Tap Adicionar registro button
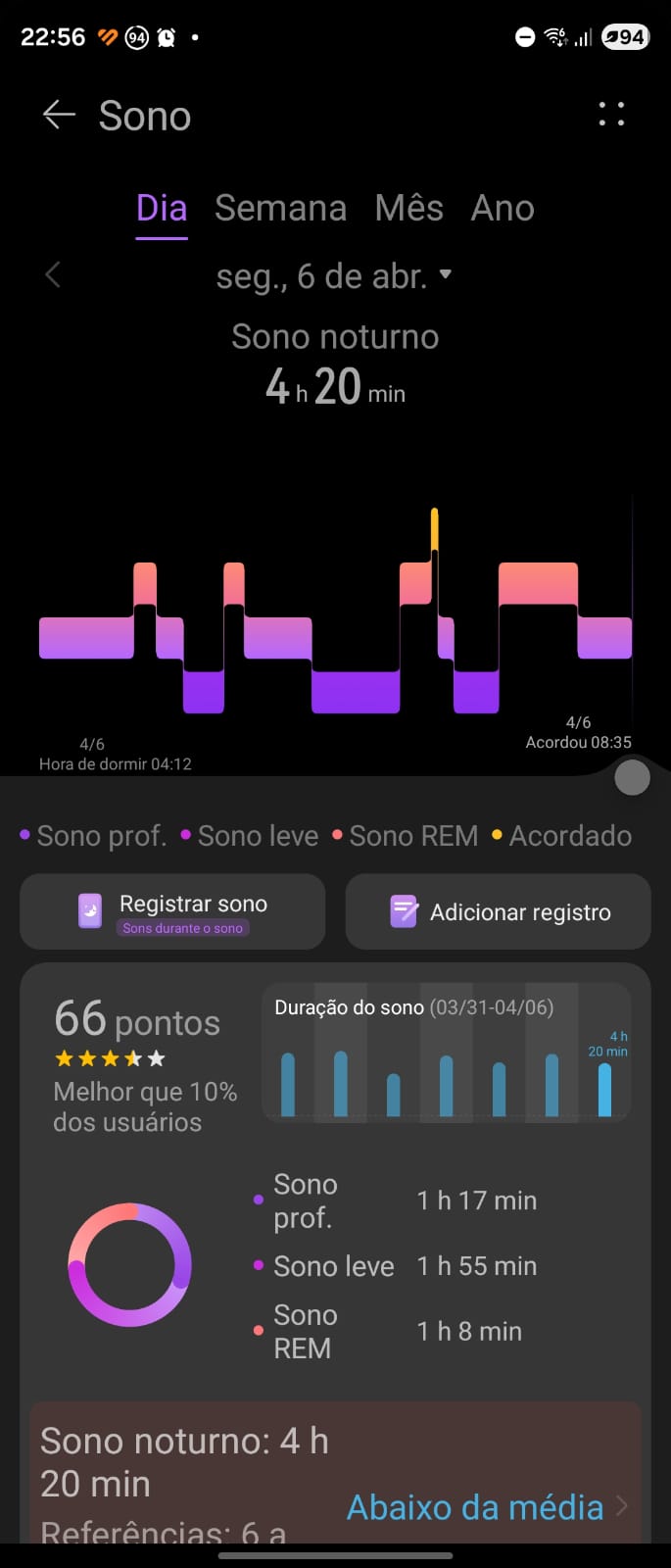 [498, 912]
